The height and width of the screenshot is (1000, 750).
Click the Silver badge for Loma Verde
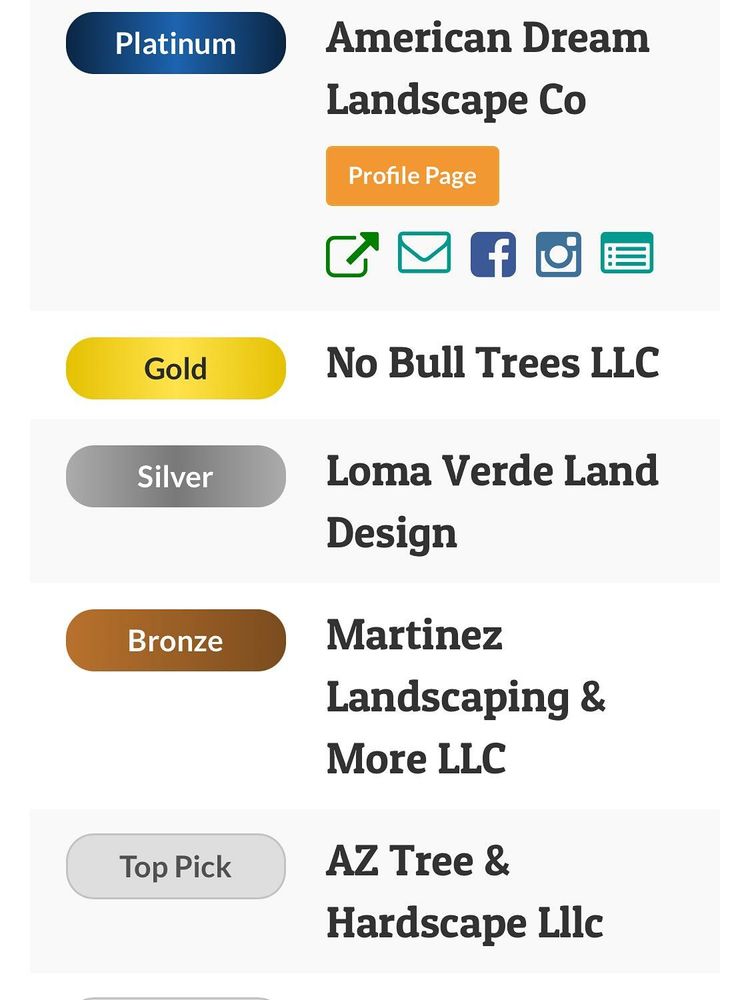tap(175, 477)
